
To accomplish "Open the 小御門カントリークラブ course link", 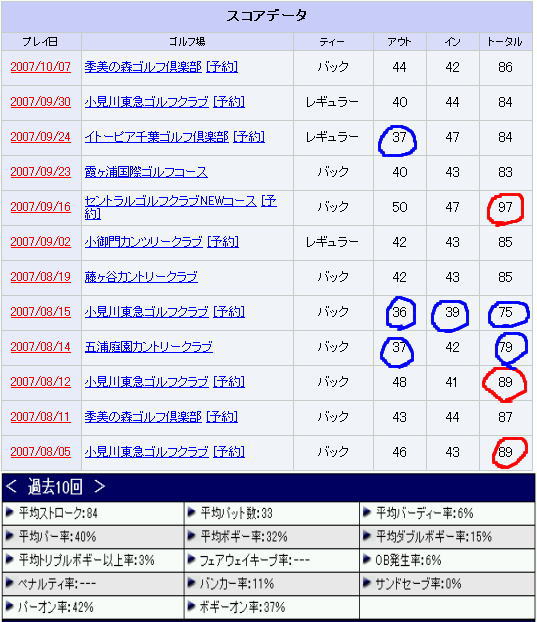I will point(144,242).
